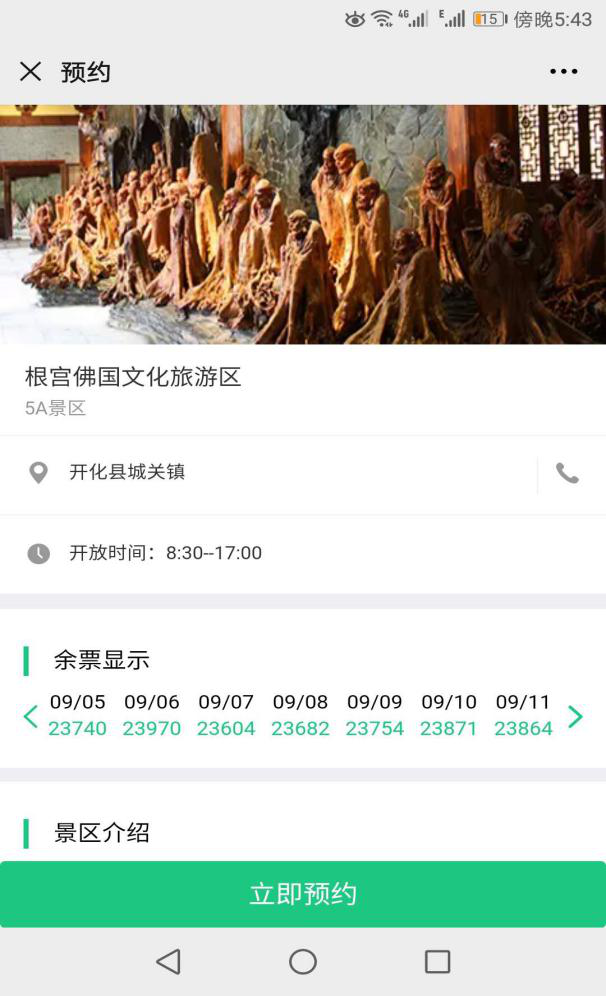The image size is (606, 996).
Task: Go to the system home screen
Action: tap(303, 962)
